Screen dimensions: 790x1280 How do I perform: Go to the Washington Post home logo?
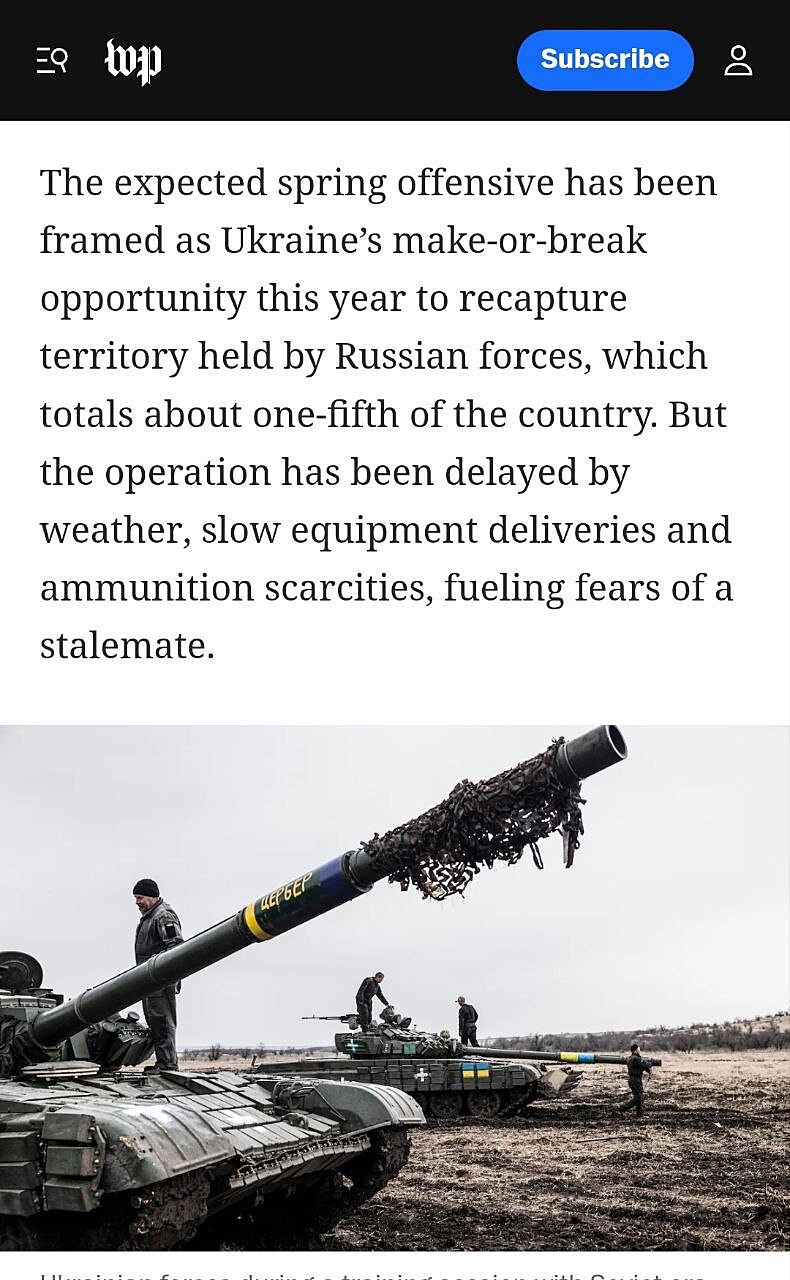coord(133,61)
